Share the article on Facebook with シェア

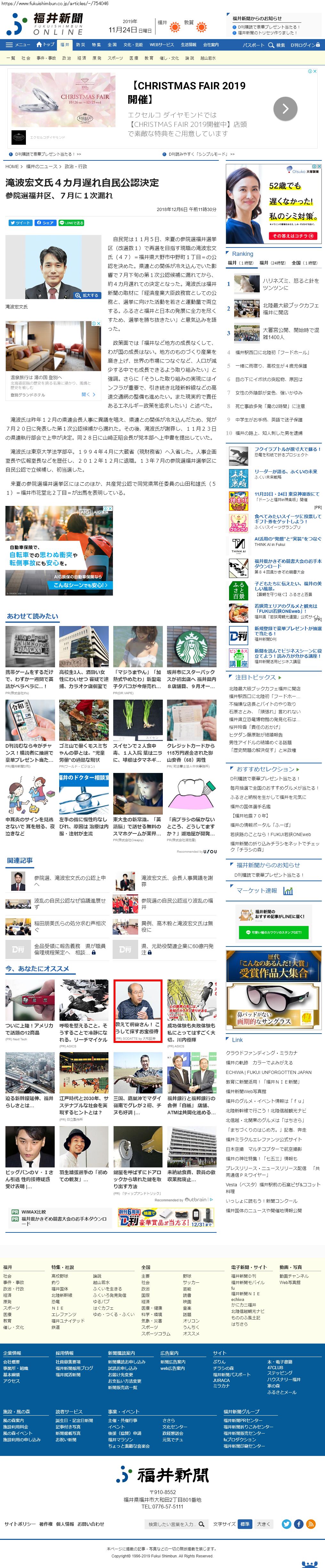tap(45, 223)
